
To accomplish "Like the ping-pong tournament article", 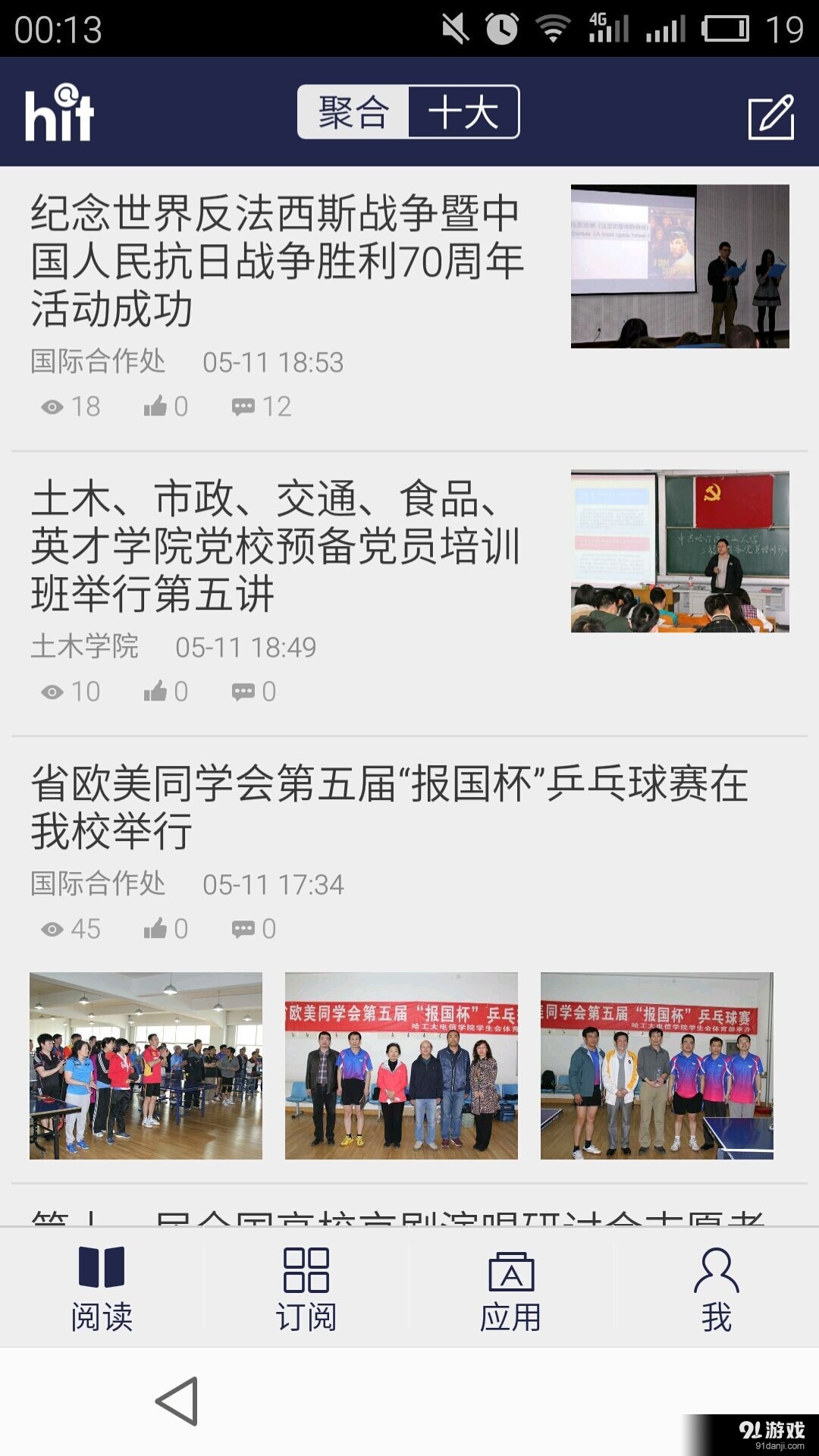I will coord(157,928).
